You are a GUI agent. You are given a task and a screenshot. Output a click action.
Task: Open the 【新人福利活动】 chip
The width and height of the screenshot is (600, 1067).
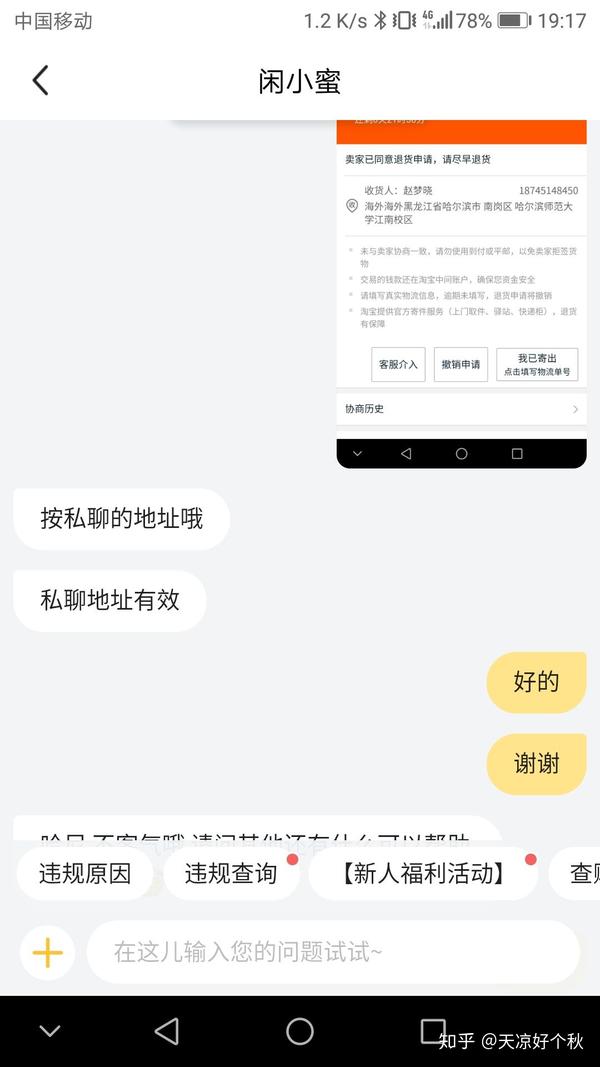(422, 873)
